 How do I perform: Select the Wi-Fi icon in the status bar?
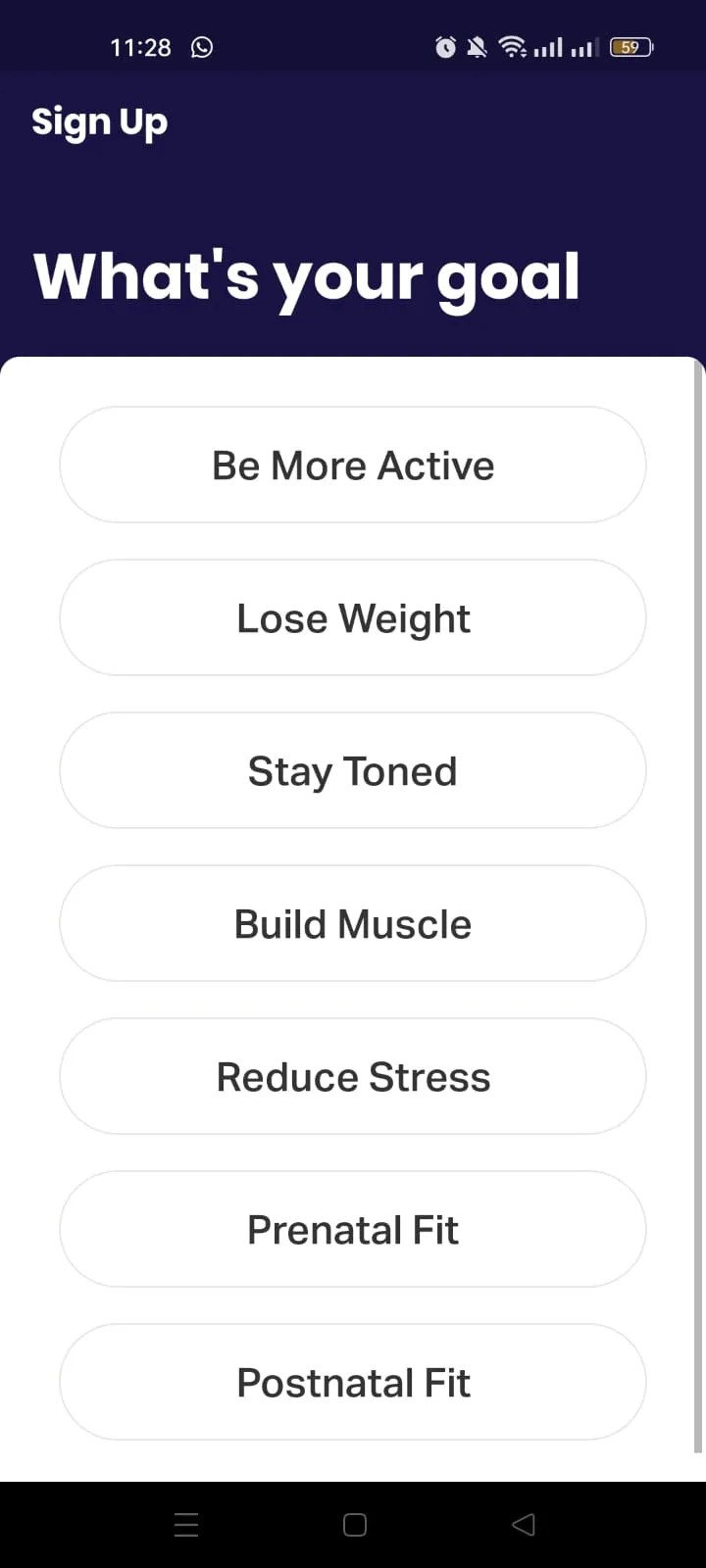pos(514,46)
